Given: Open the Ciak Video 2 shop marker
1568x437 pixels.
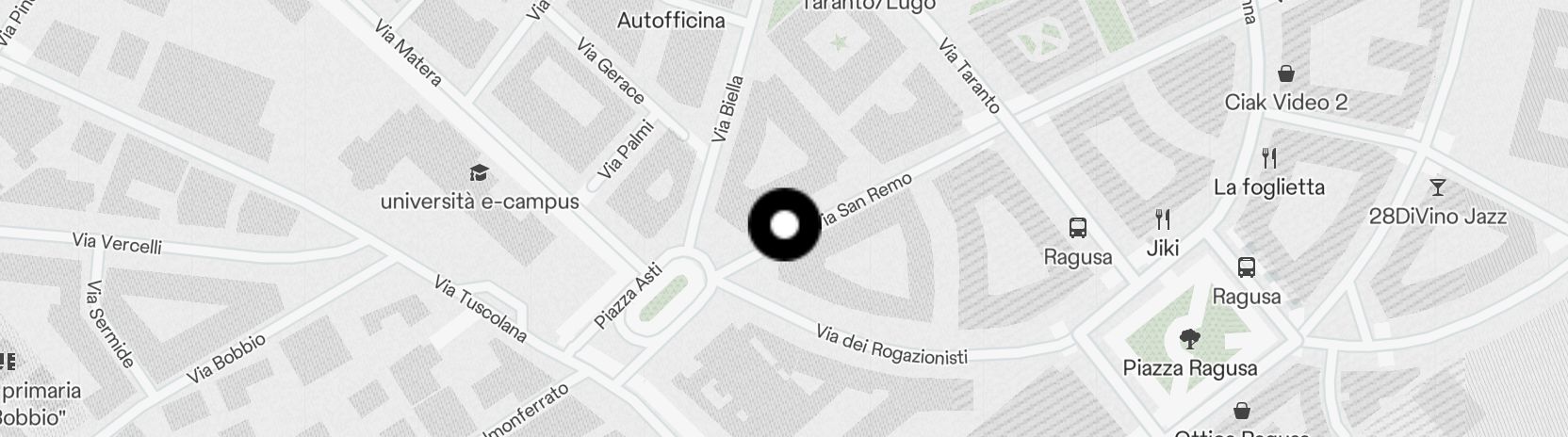Looking at the screenshot, I should pyautogui.click(x=1285, y=74).
